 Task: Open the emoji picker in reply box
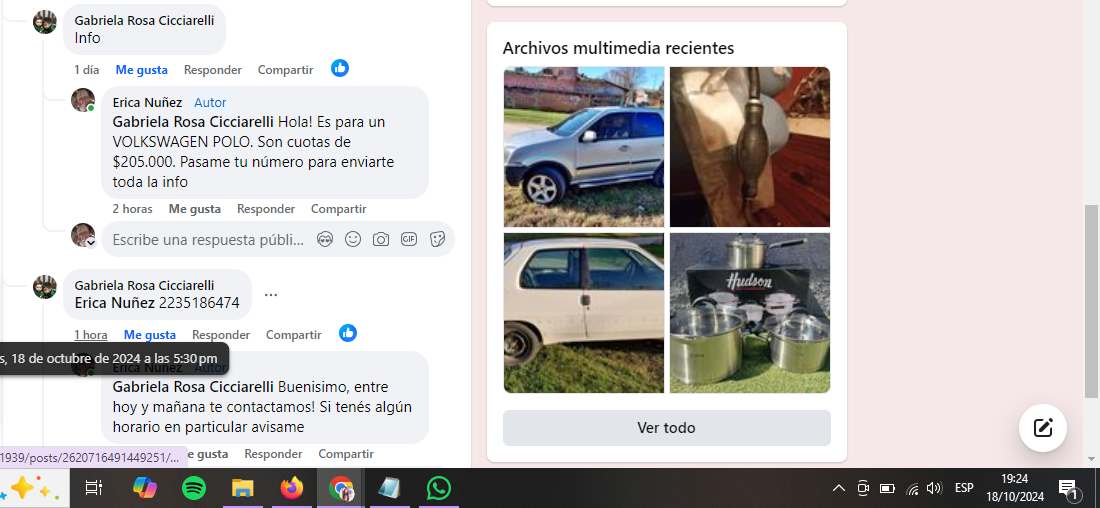[353, 240]
